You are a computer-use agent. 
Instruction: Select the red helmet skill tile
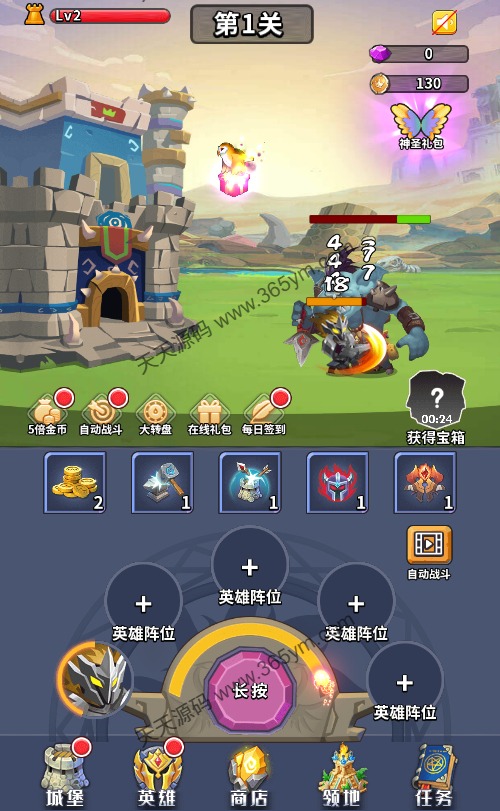click(338, 482)
